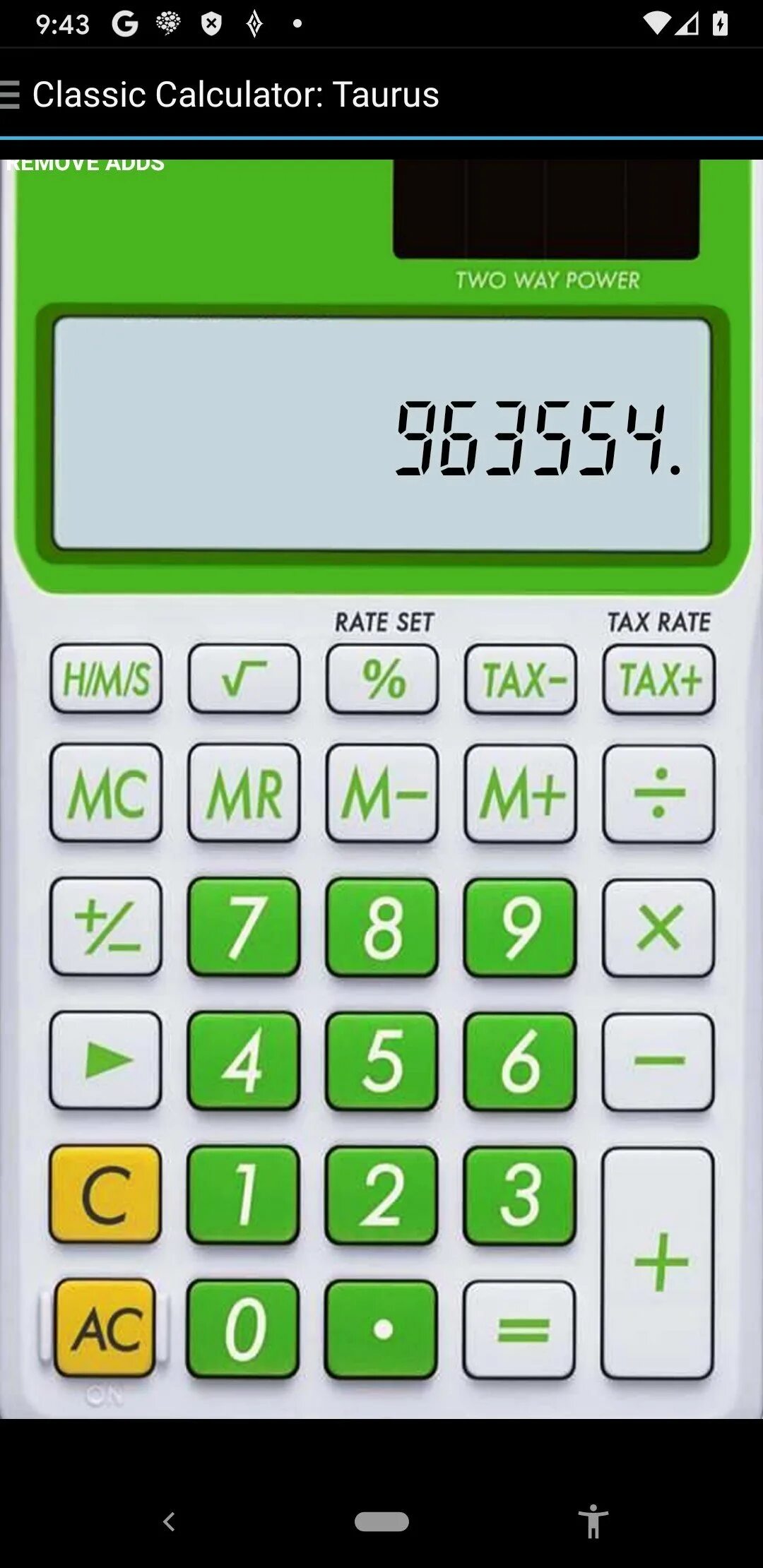Tap the TAX- key

point(521,679)
